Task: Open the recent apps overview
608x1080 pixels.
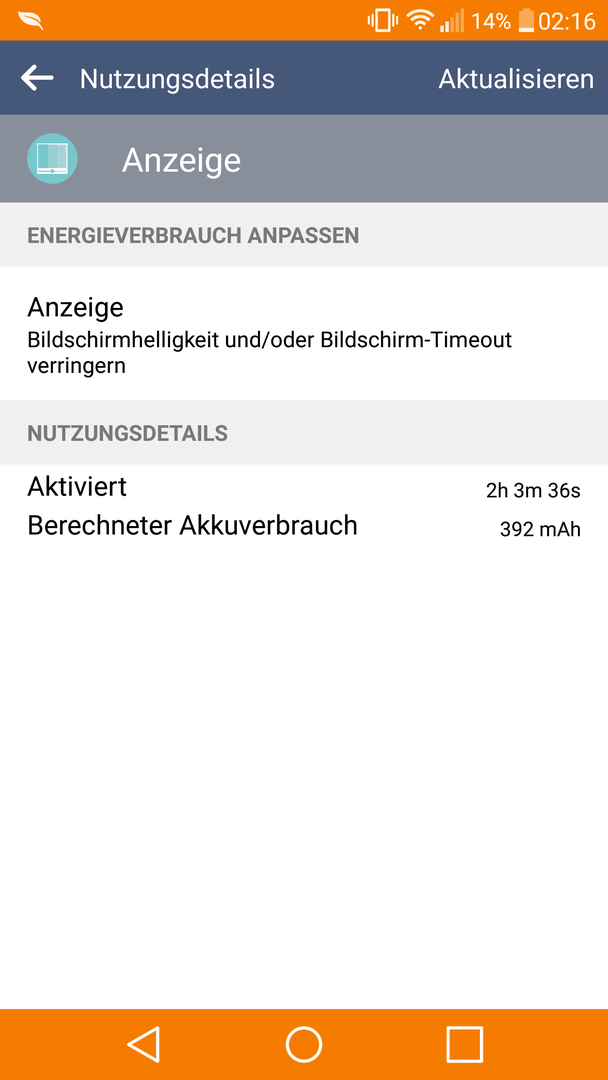Action: [x=464, y=1044]
